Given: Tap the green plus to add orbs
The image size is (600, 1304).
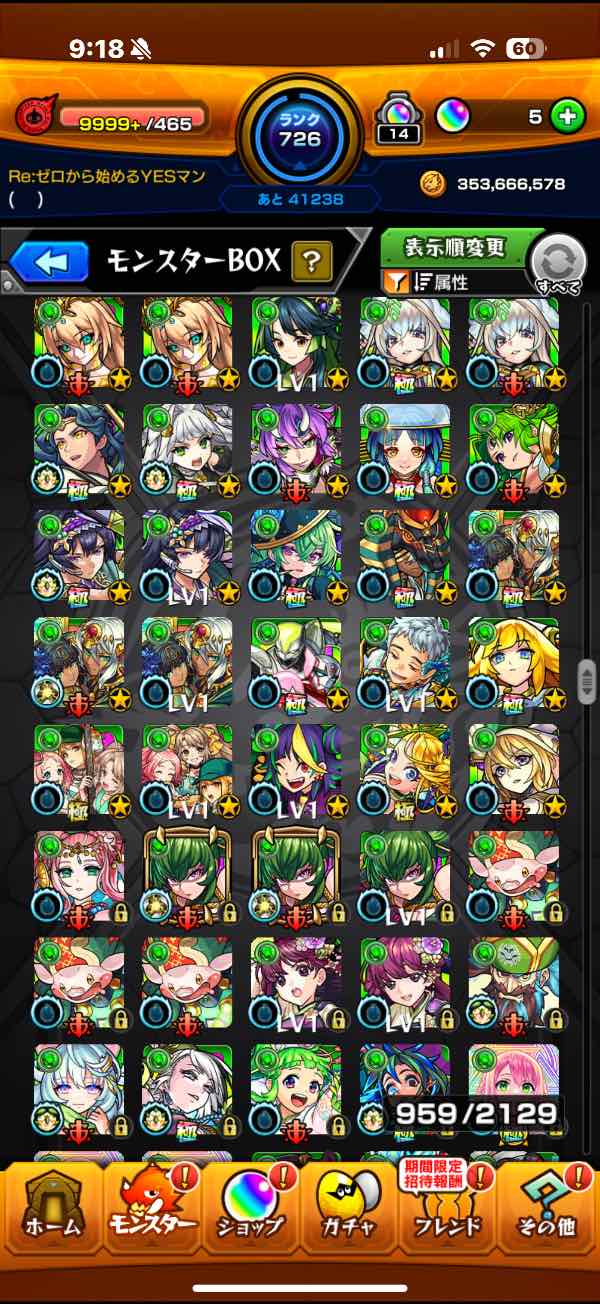Looking at the screenshot, I should 567,117.
